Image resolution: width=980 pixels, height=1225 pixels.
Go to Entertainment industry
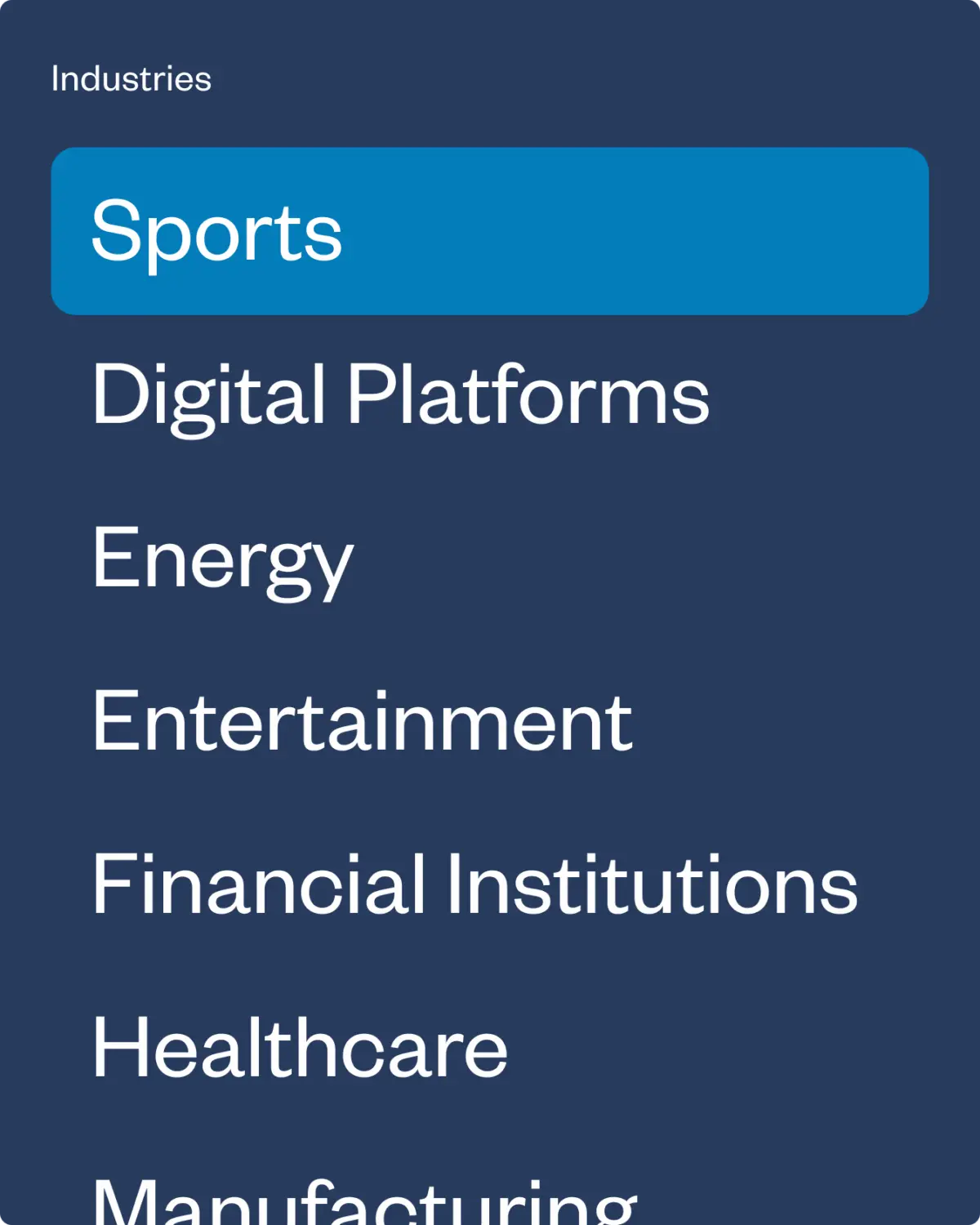[x=362, y=721]
